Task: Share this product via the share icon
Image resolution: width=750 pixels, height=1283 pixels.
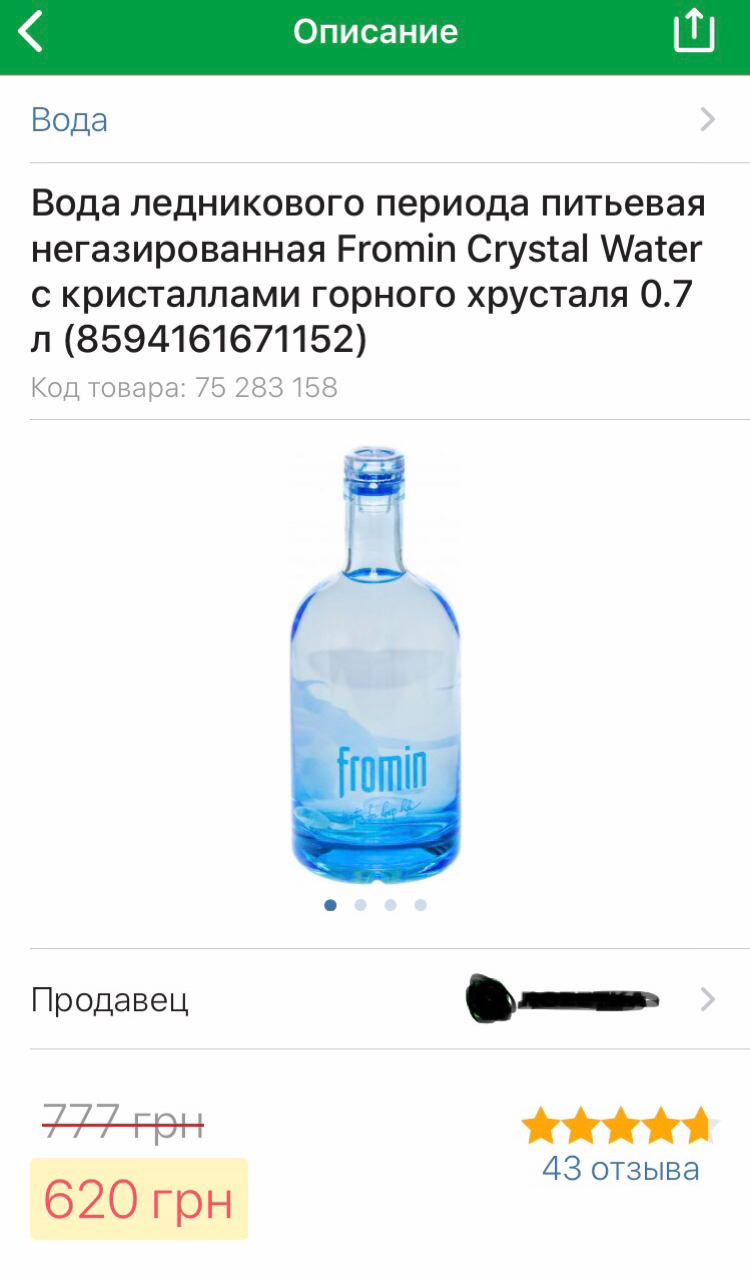Action: pos(693,32)
